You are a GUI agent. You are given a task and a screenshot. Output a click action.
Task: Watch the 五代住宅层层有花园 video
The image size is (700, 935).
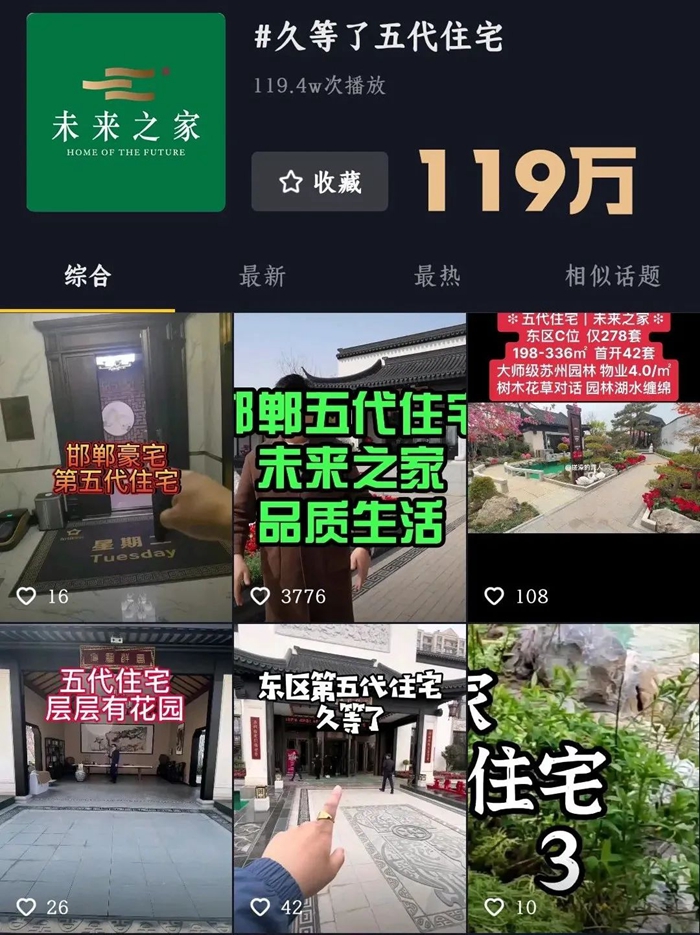[x=116, y=775]
